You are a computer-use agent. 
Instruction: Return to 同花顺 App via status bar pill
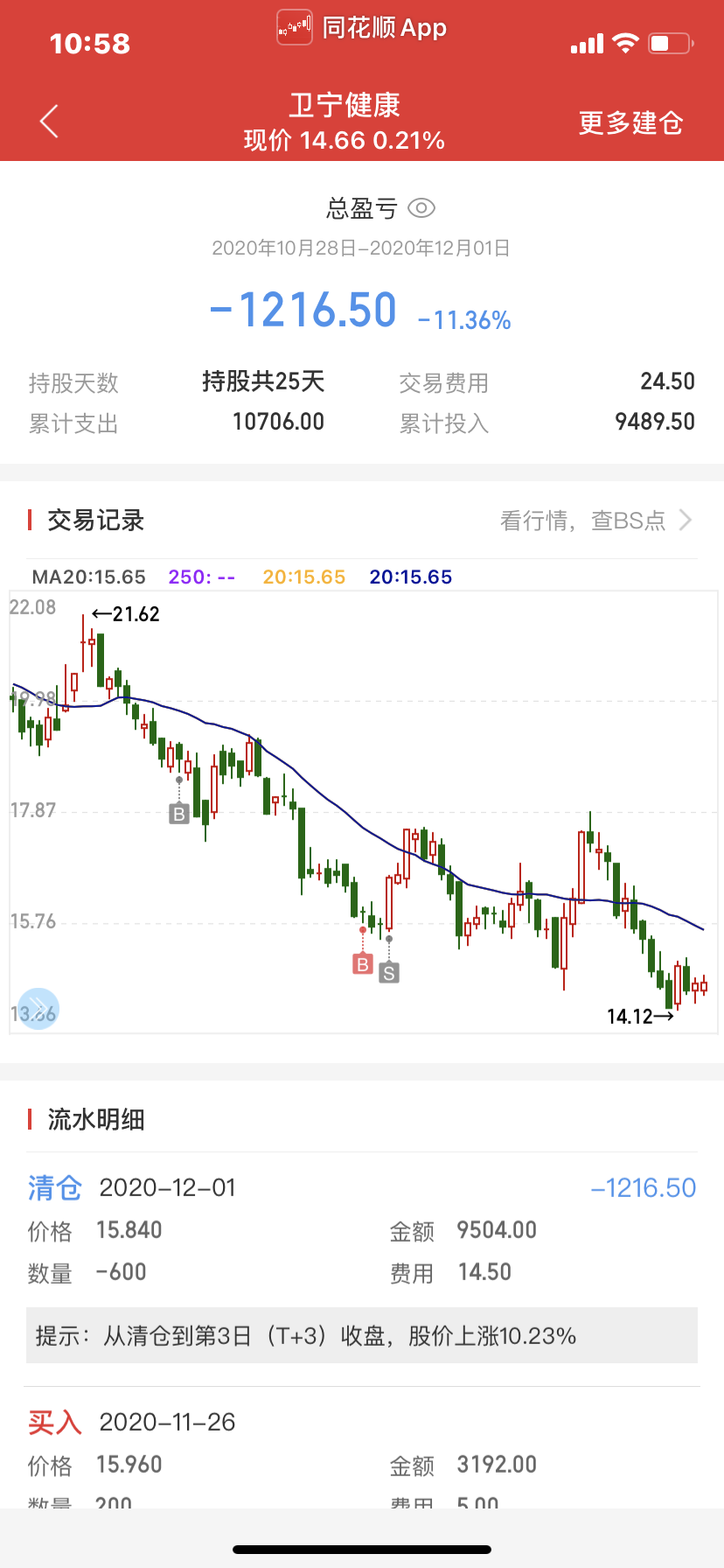[362, 28]
